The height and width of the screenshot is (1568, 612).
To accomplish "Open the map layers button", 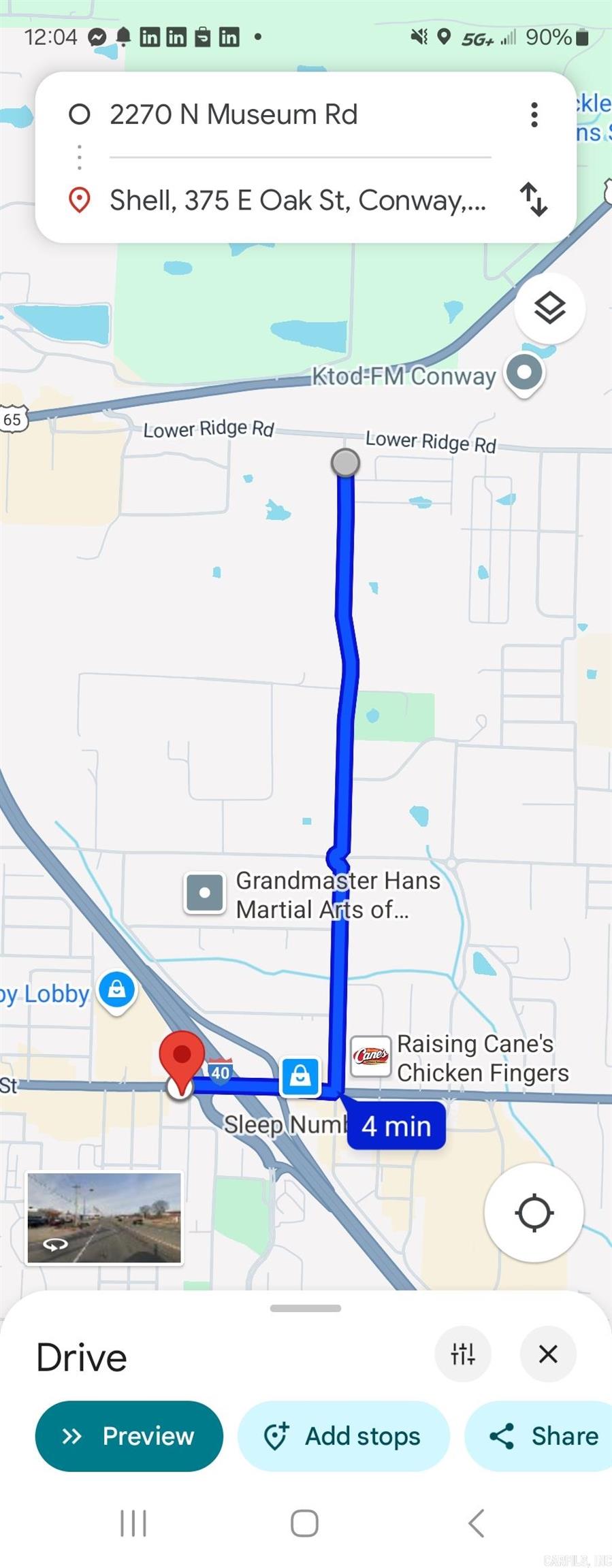I will (549, 308).
